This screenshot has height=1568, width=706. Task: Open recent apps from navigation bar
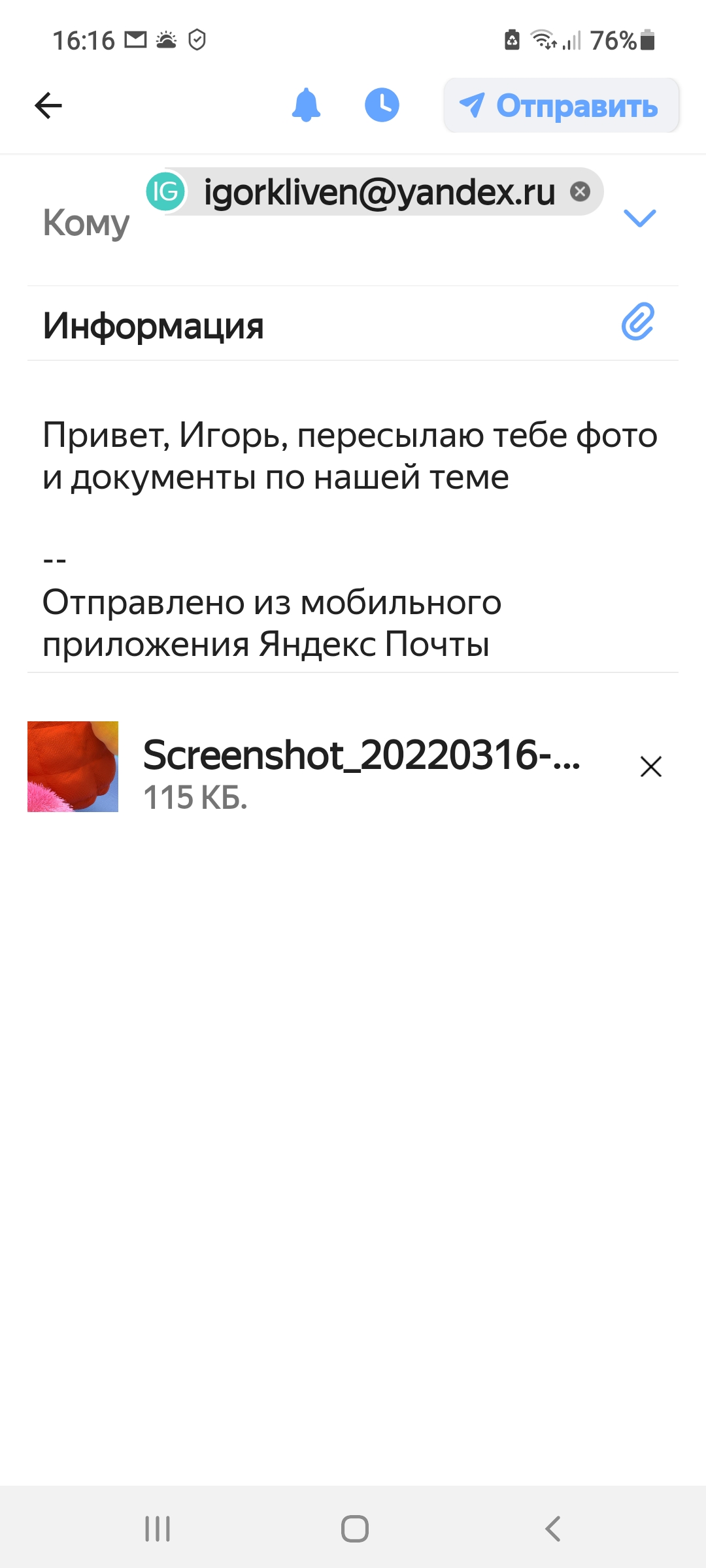pyautogui.click(x=158, y=1529)
